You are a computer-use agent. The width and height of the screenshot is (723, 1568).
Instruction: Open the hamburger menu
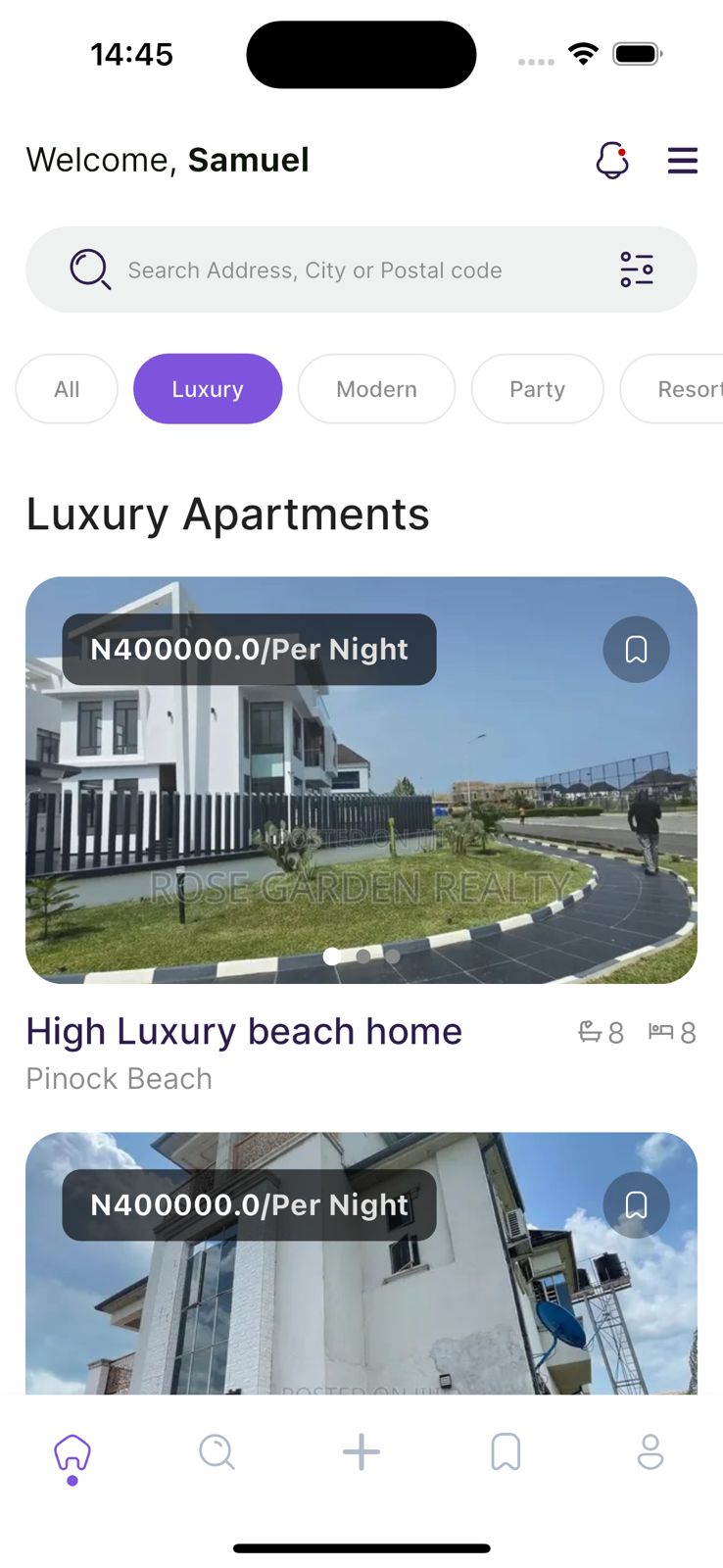tap(682, 160)
